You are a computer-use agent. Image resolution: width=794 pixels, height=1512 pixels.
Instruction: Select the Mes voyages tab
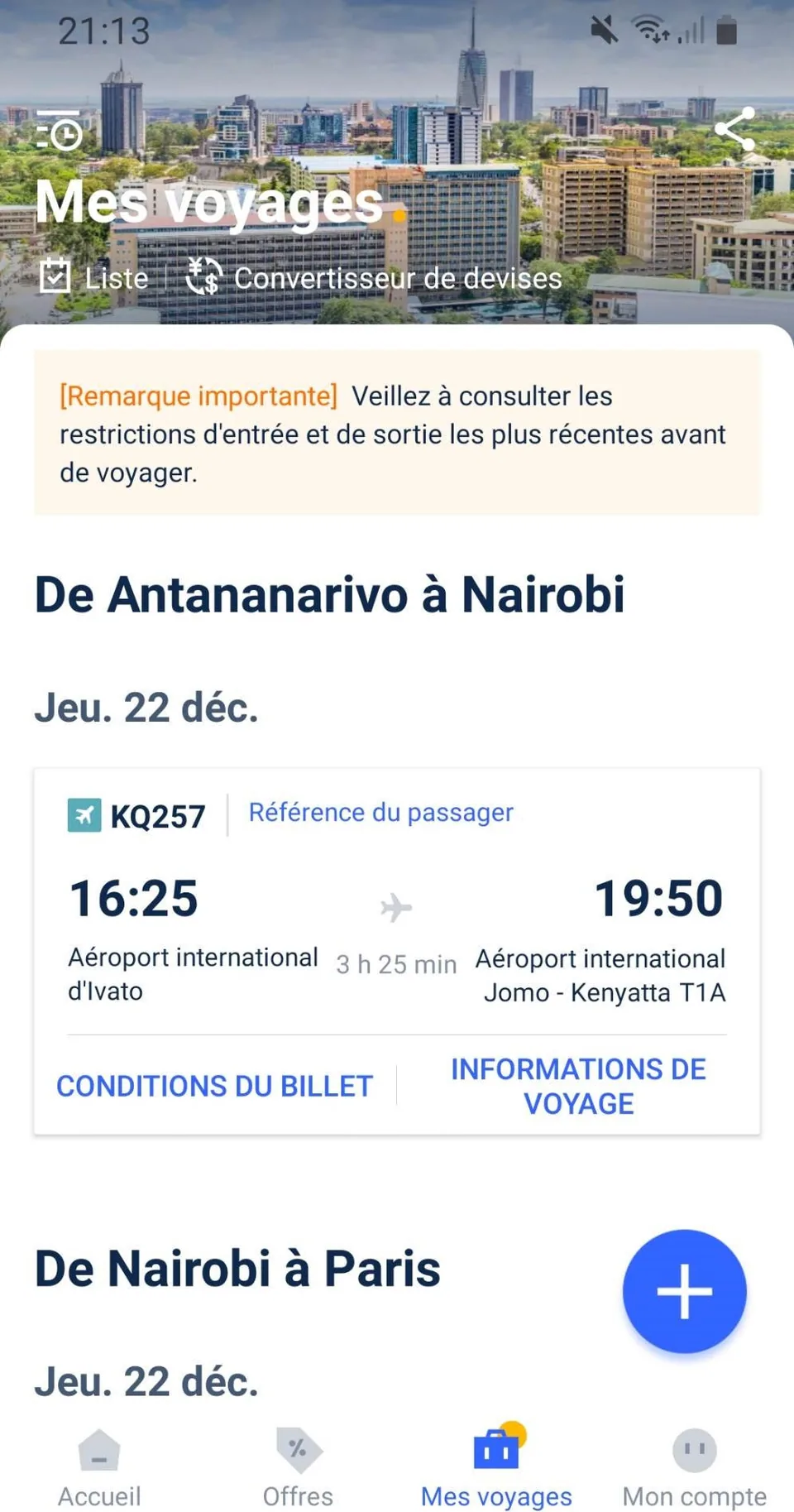click(496, 1468)
